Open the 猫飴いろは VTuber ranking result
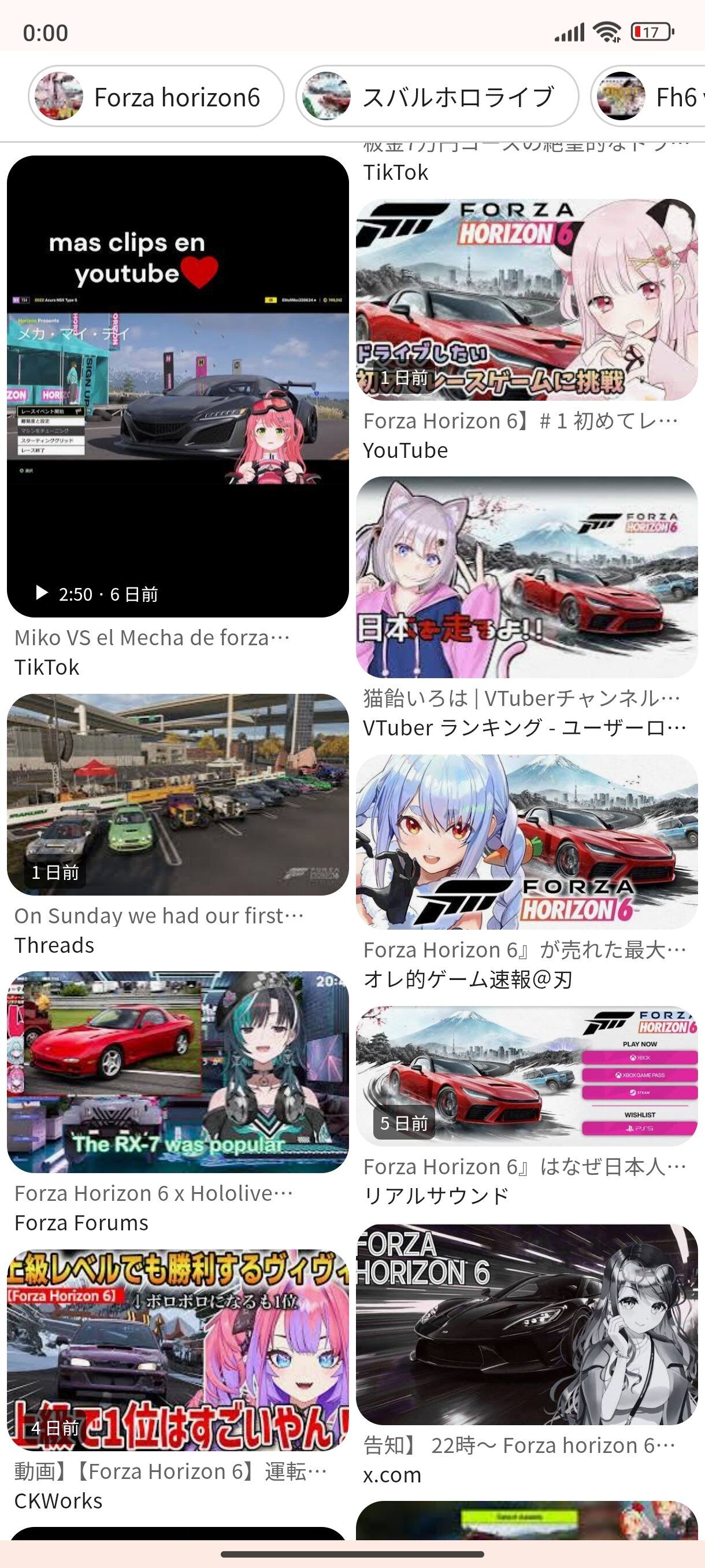 pos(527,577)
